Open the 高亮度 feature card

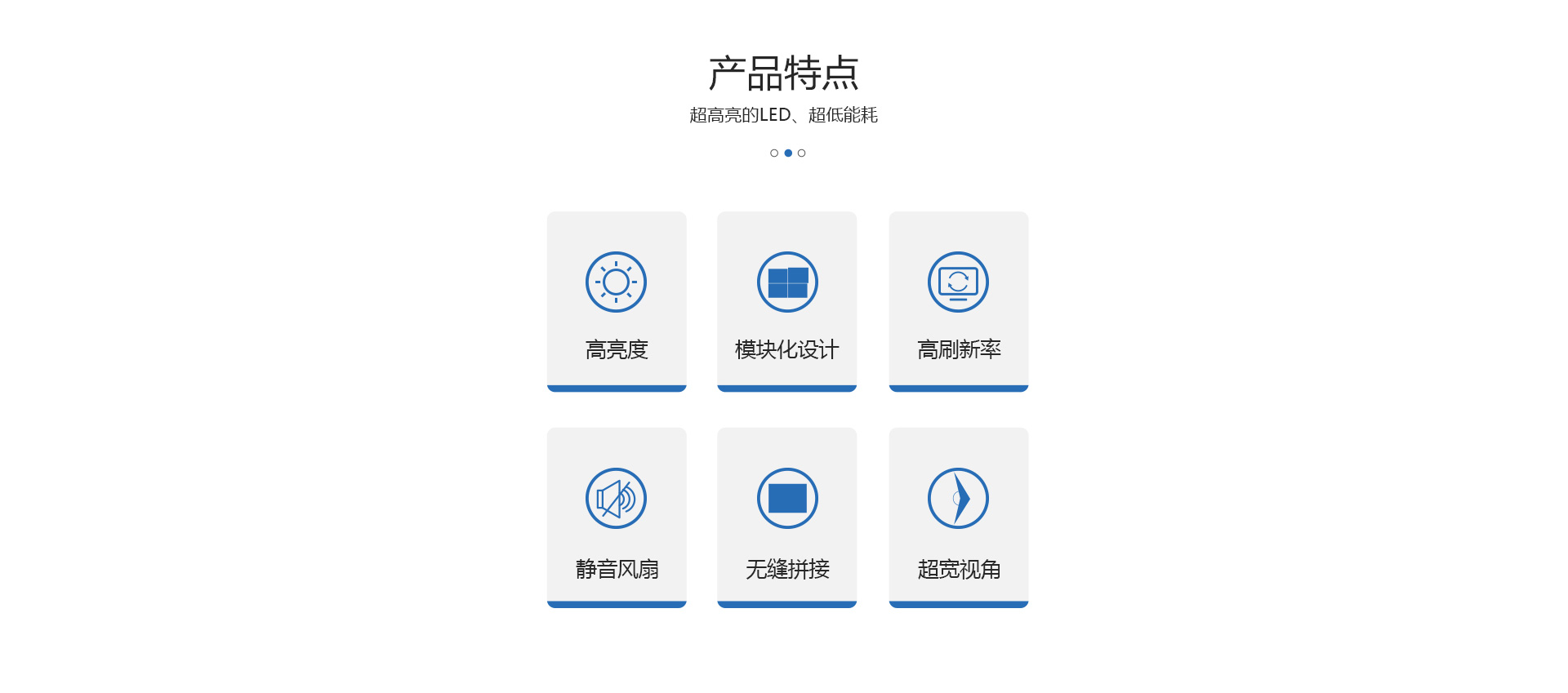[x=617, y=301]
